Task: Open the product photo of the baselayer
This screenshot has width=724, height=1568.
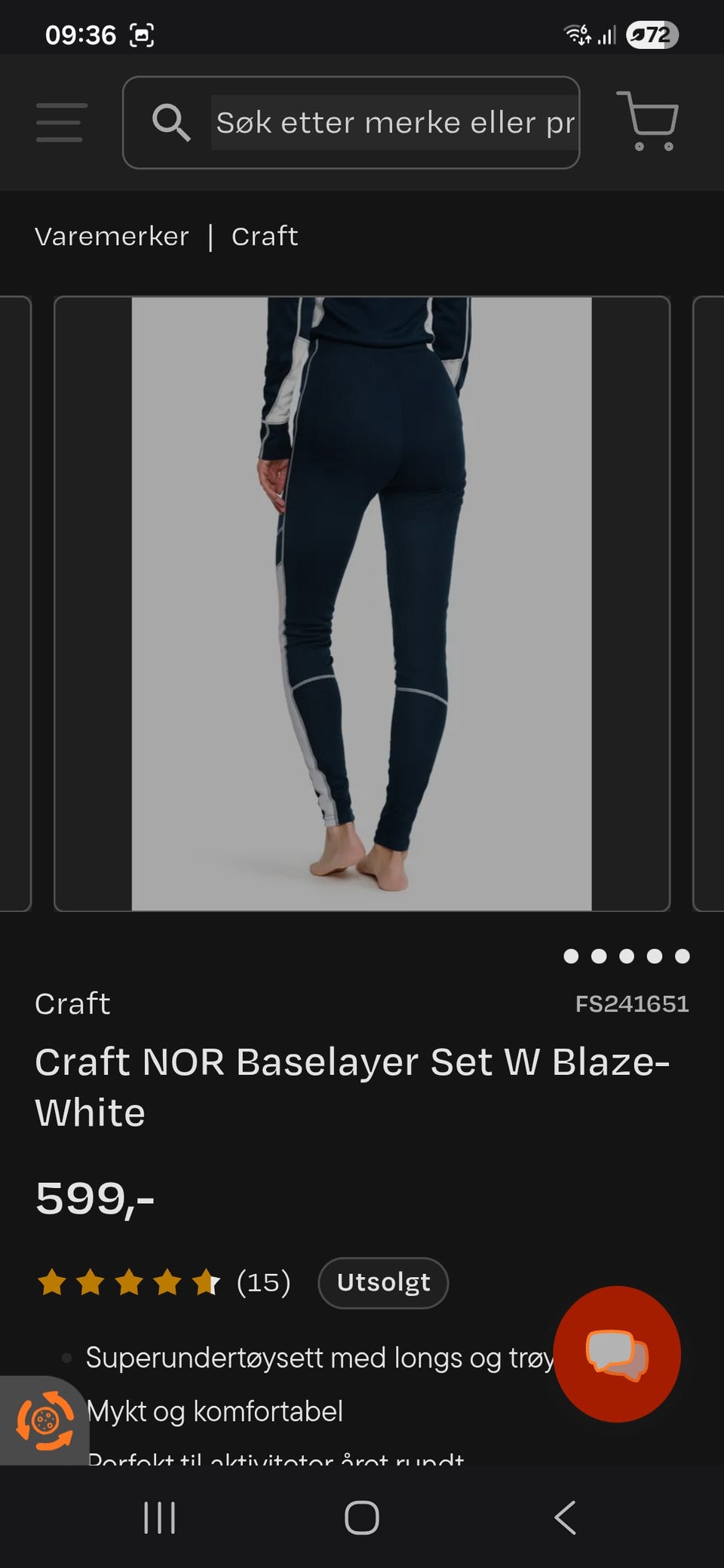Action: [x=362, y=604]
